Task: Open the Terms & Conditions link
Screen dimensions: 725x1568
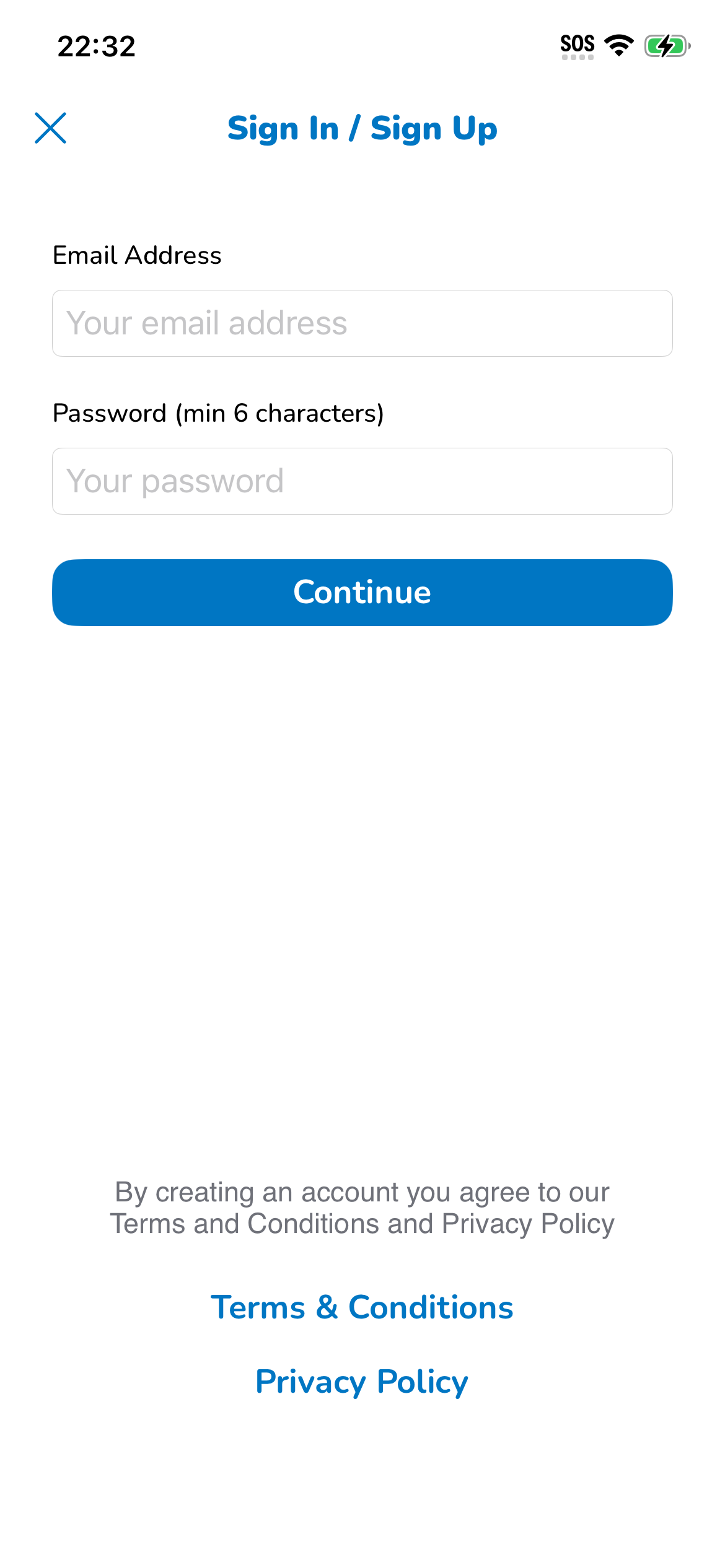Action: (x=362, y=1307)
